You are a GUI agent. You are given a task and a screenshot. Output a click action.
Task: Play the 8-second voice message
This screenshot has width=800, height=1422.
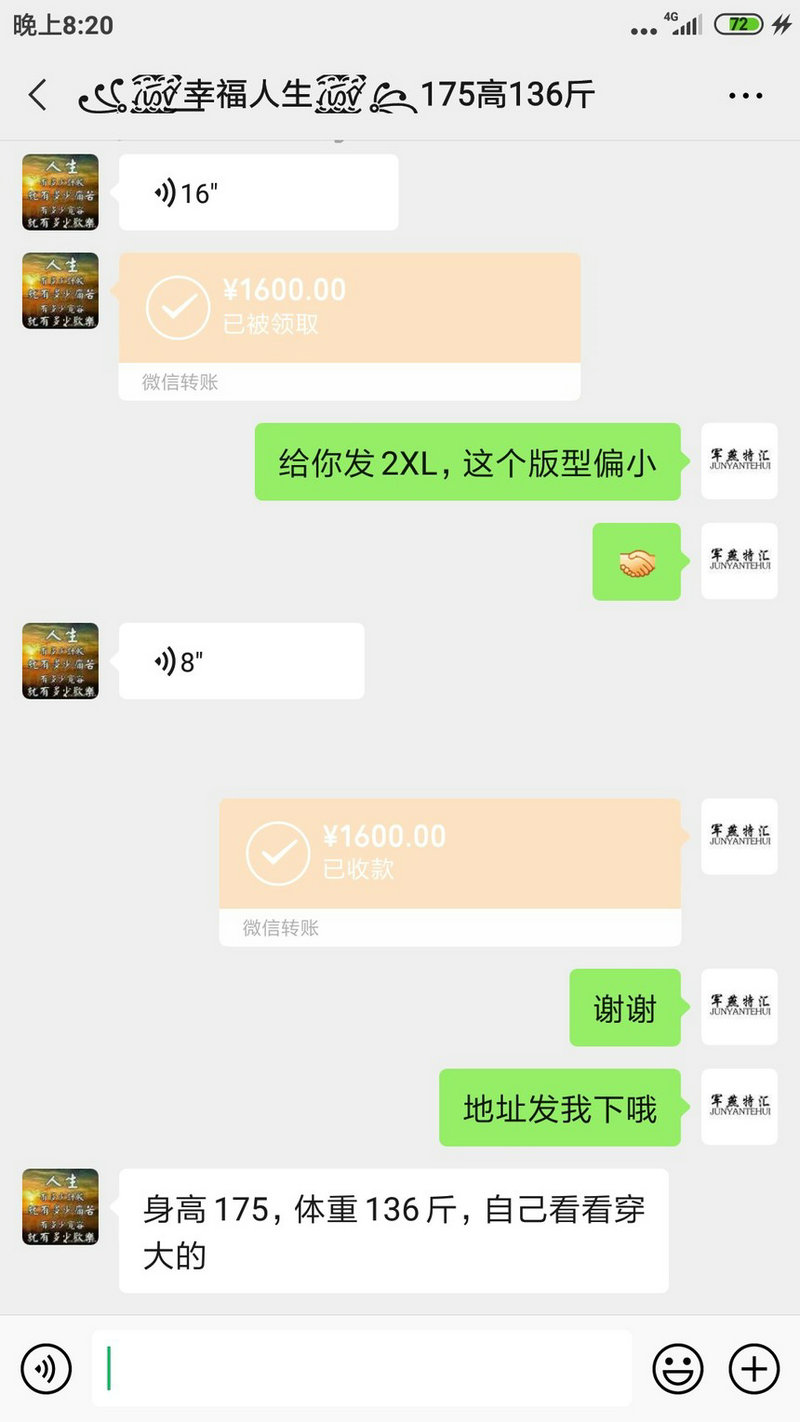tap(241, 661)
